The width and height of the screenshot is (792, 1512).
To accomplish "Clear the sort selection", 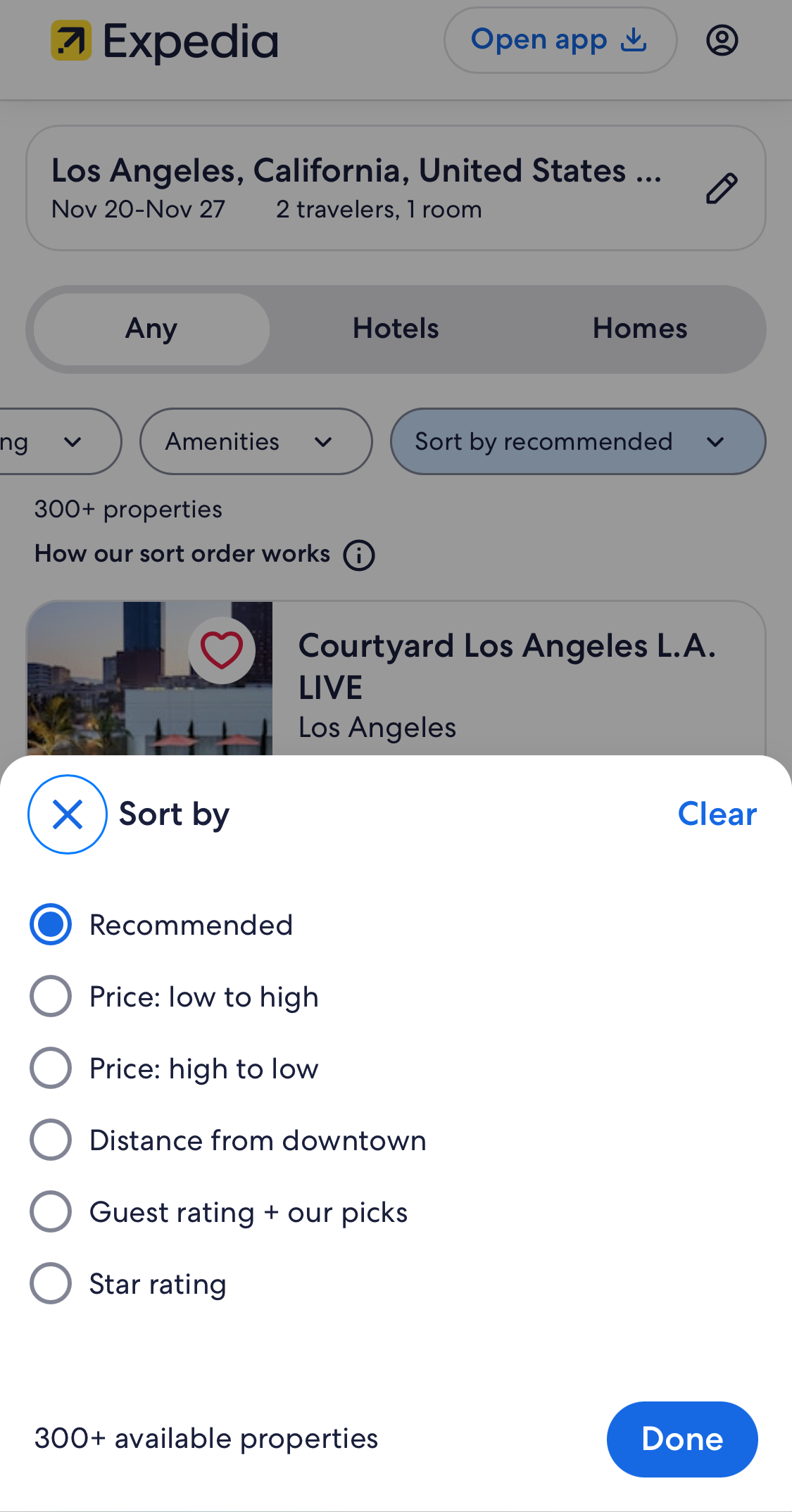I will point(717,814).
